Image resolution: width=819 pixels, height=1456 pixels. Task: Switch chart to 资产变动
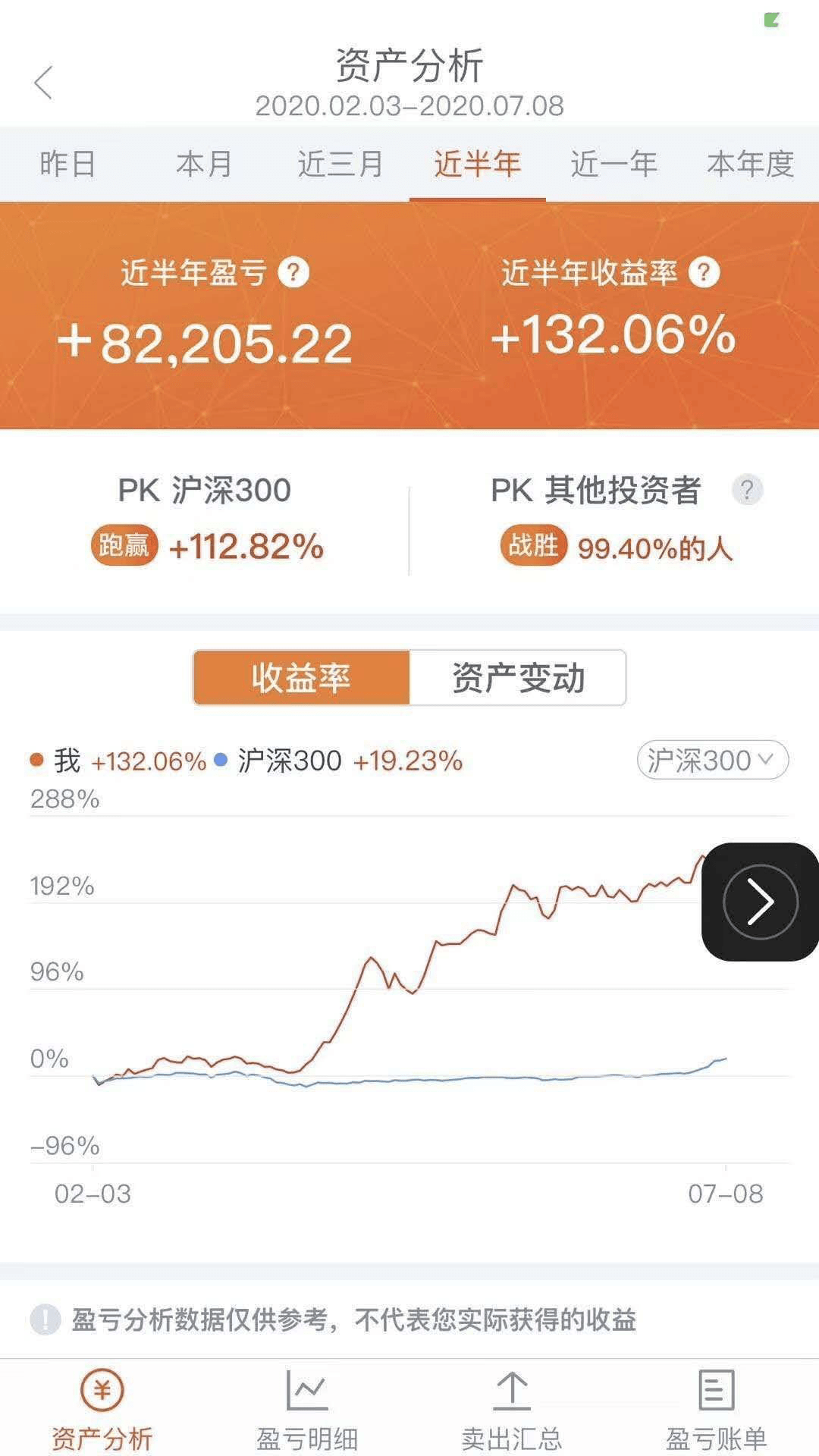(x=518, y=678)
